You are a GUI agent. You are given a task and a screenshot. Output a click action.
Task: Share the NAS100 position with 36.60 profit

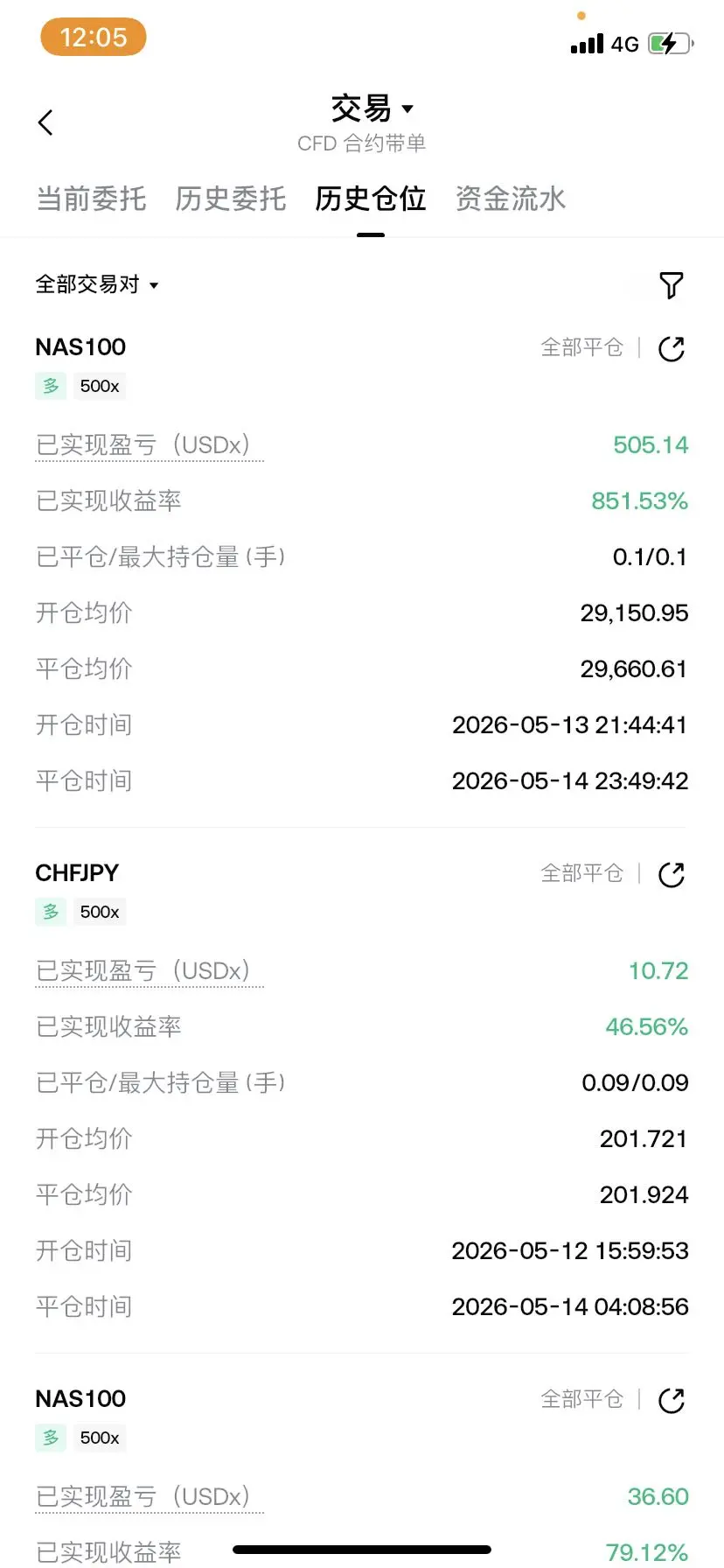pos(672,1400)
